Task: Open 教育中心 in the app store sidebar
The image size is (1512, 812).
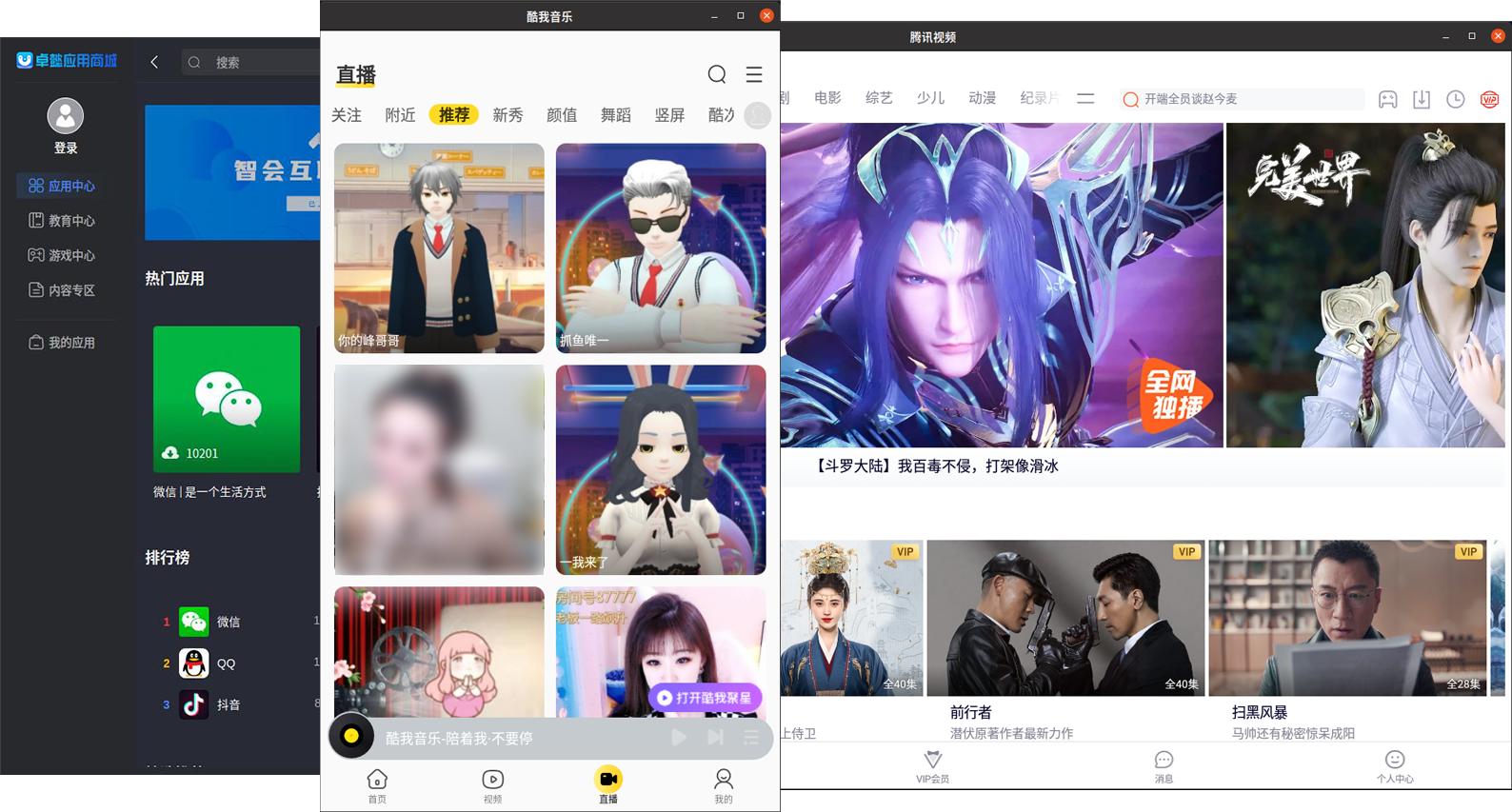Action: (62, 220)
